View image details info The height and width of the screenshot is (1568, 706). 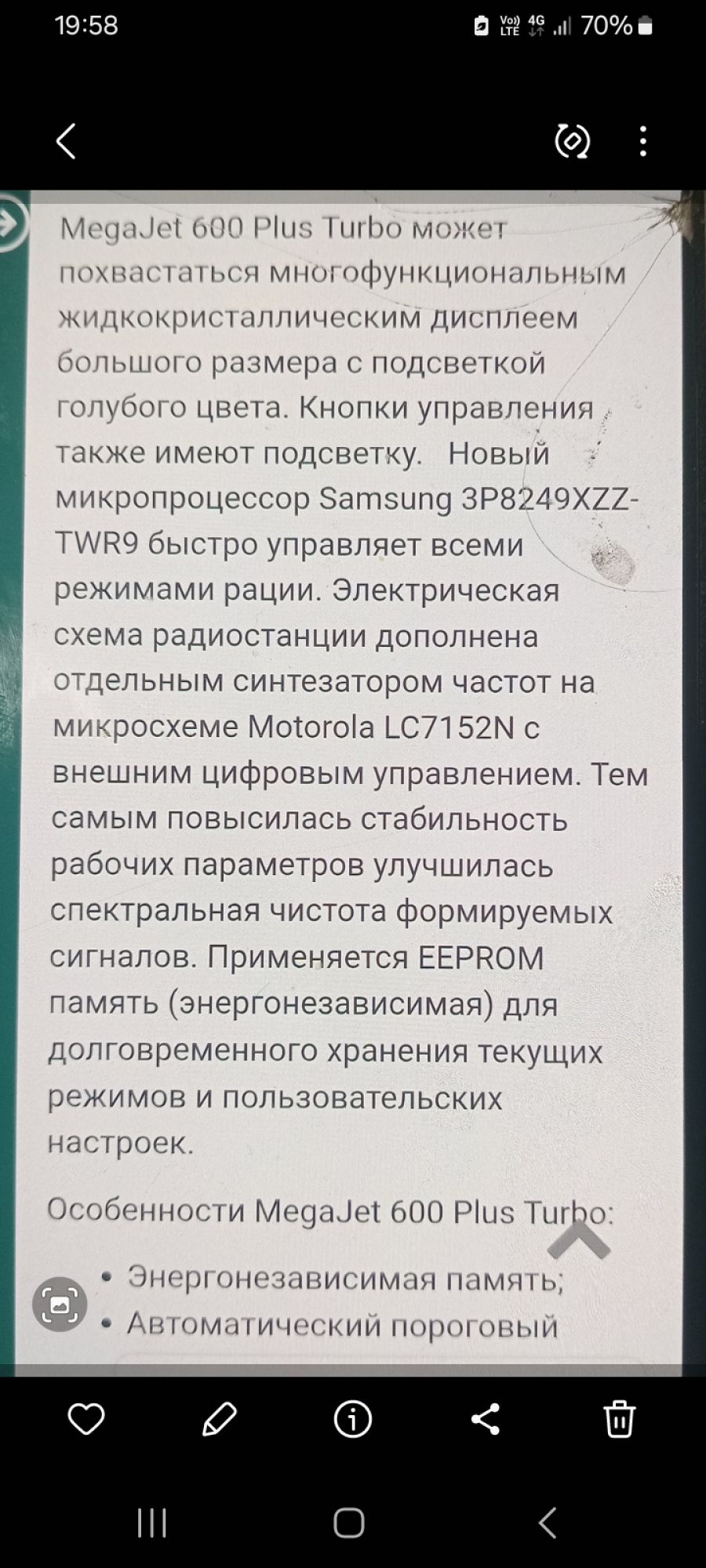(x=352, y=1419)
